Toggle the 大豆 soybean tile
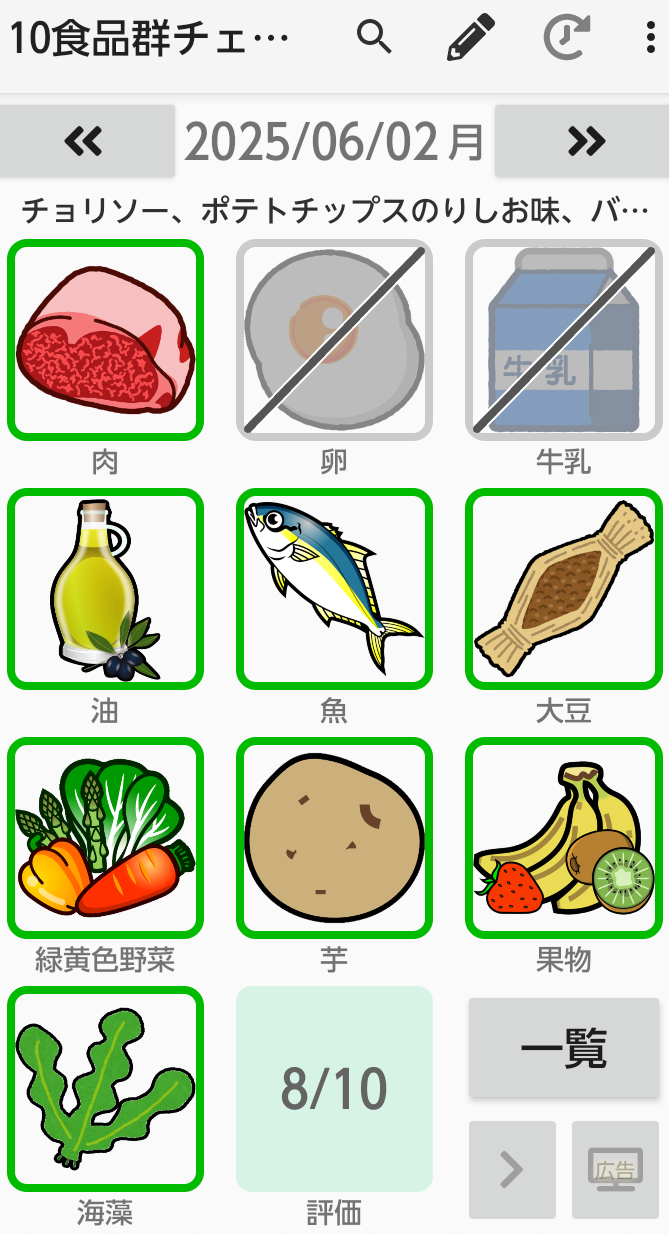 point(563,589)
